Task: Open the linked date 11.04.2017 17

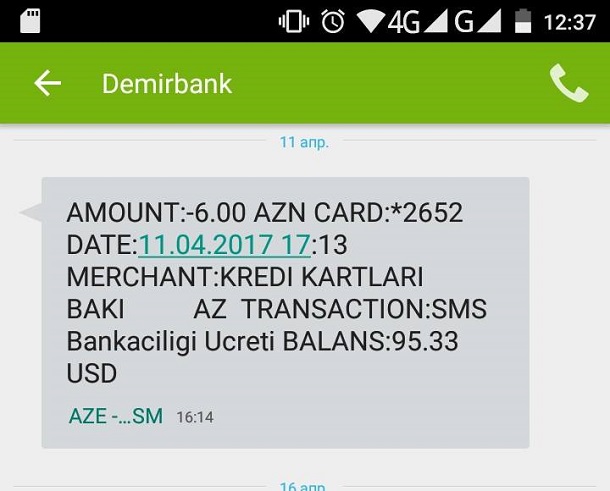Action: [225, 245]
